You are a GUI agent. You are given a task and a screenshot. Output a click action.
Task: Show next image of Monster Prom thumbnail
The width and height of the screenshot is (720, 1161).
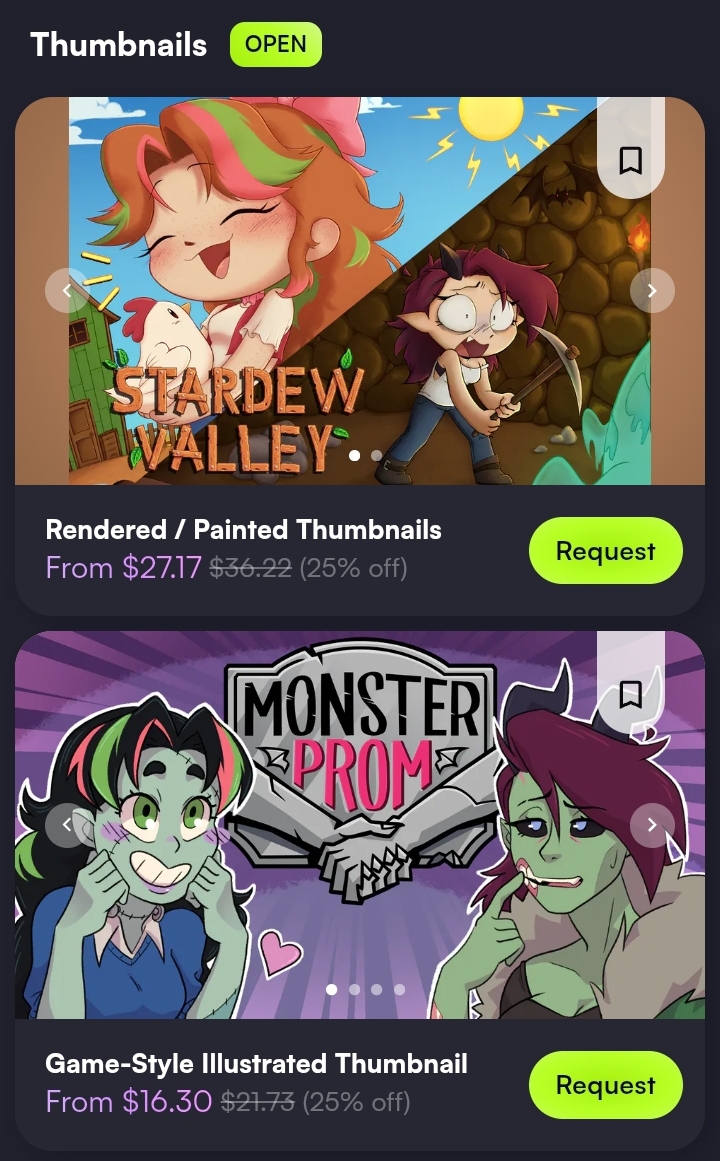coord(652,825)
